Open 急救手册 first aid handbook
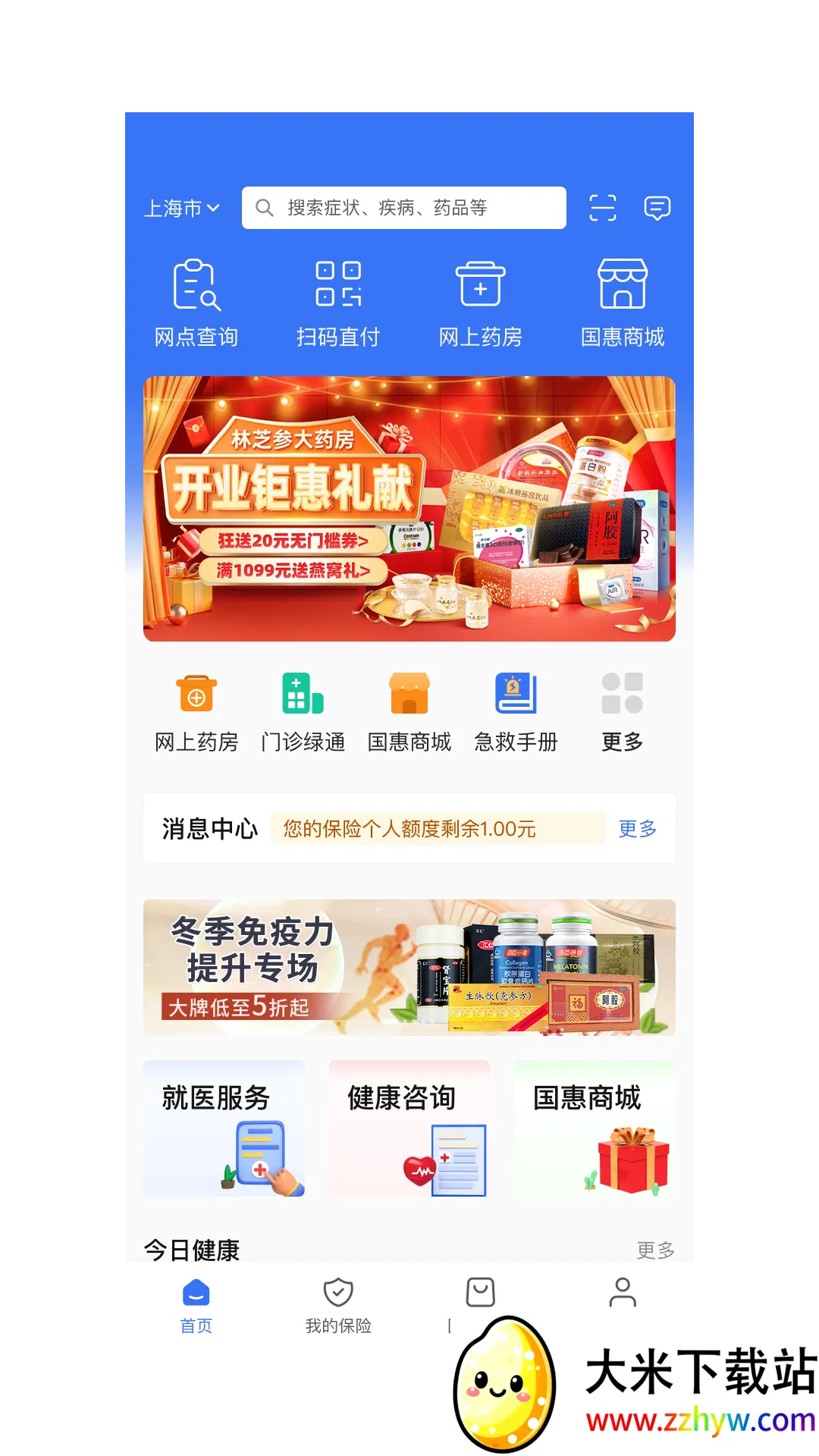This screenshot has height=1456, width=819. tap(516, 711)
